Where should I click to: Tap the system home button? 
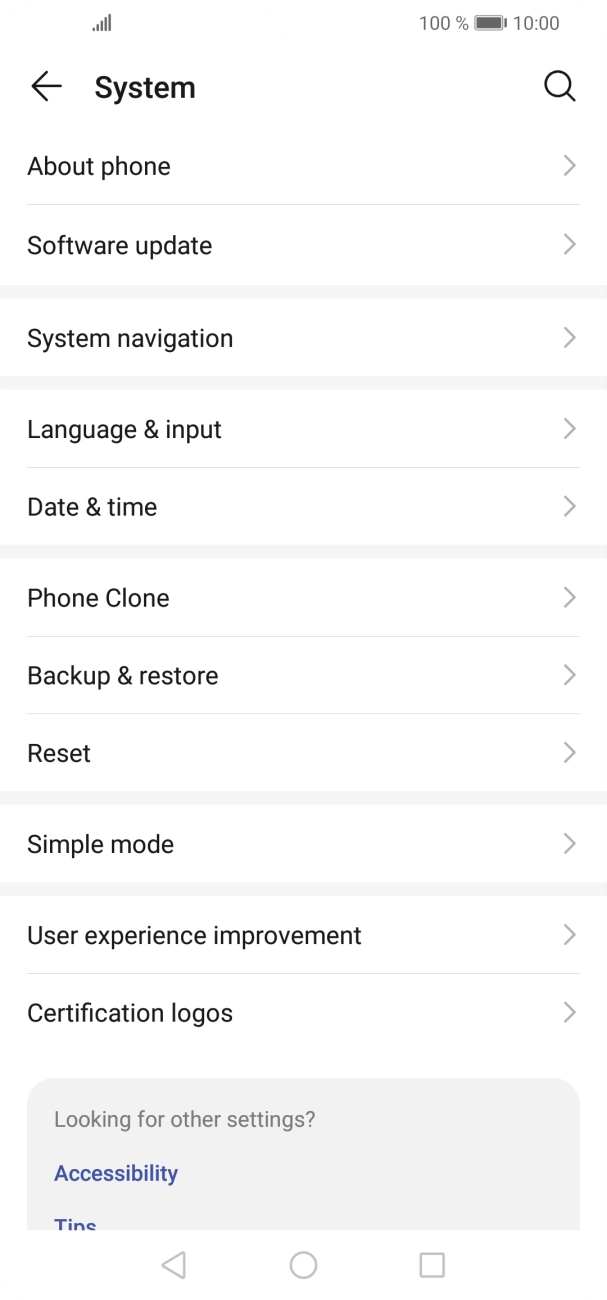coord(303,1265)
